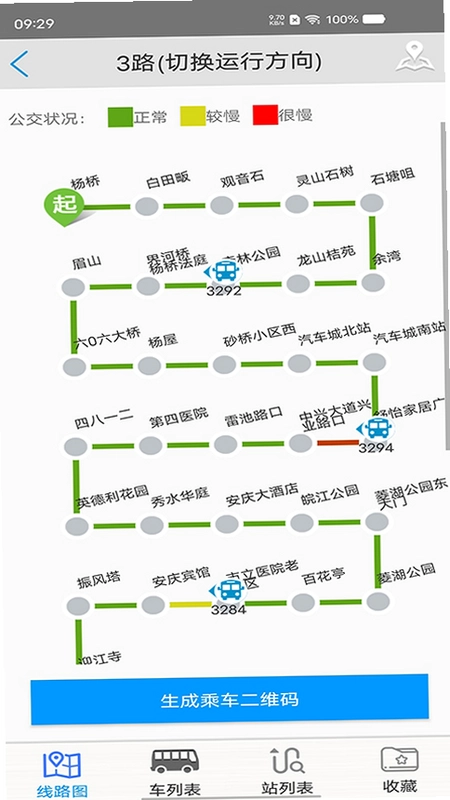Screen dimensions: 450x800
Task: Open the 车列表 tab
Action: pyautogui.click(x=174, y=773)
